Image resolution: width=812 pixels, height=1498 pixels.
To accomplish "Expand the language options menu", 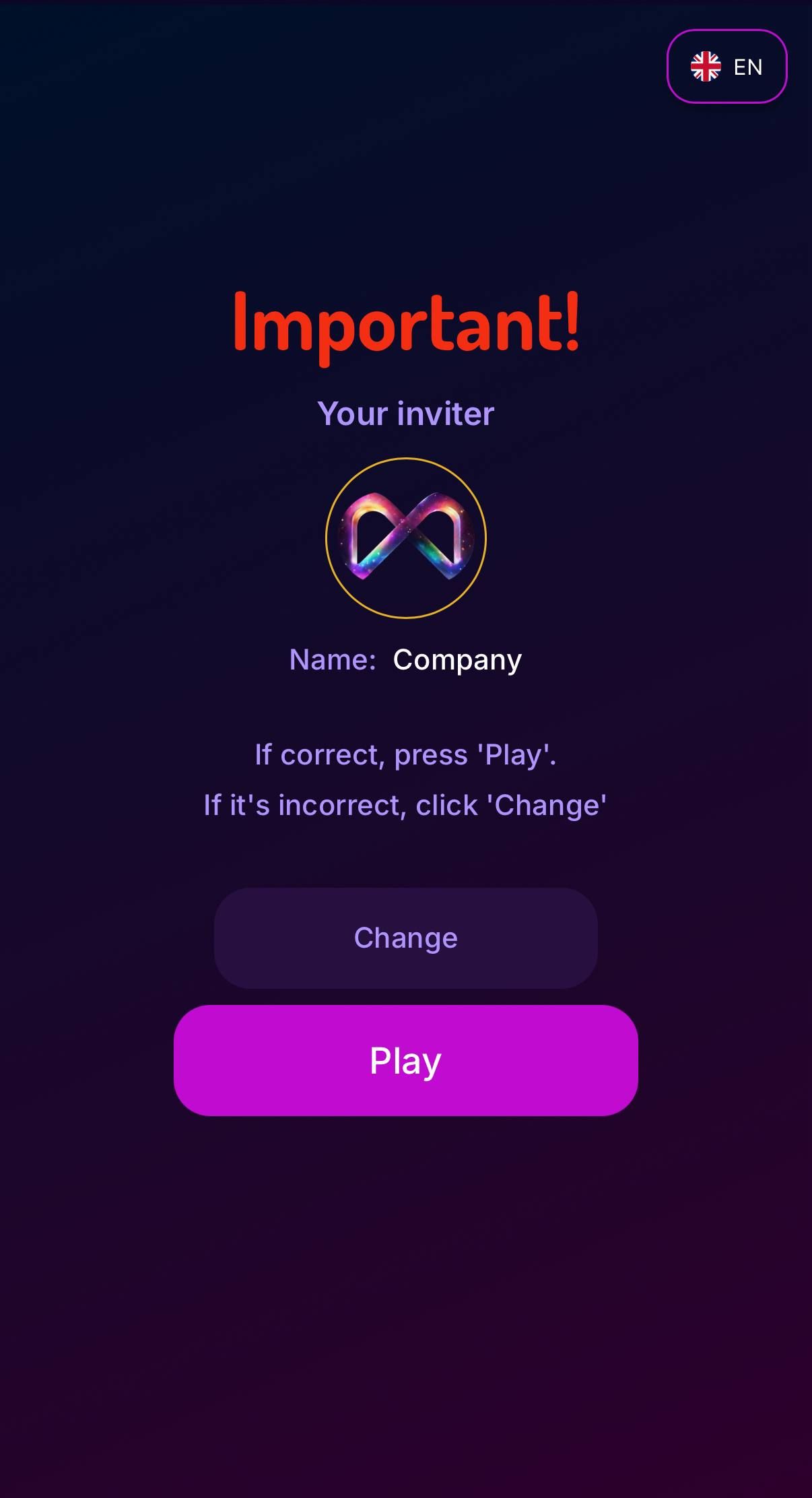I will coord(726,66).
